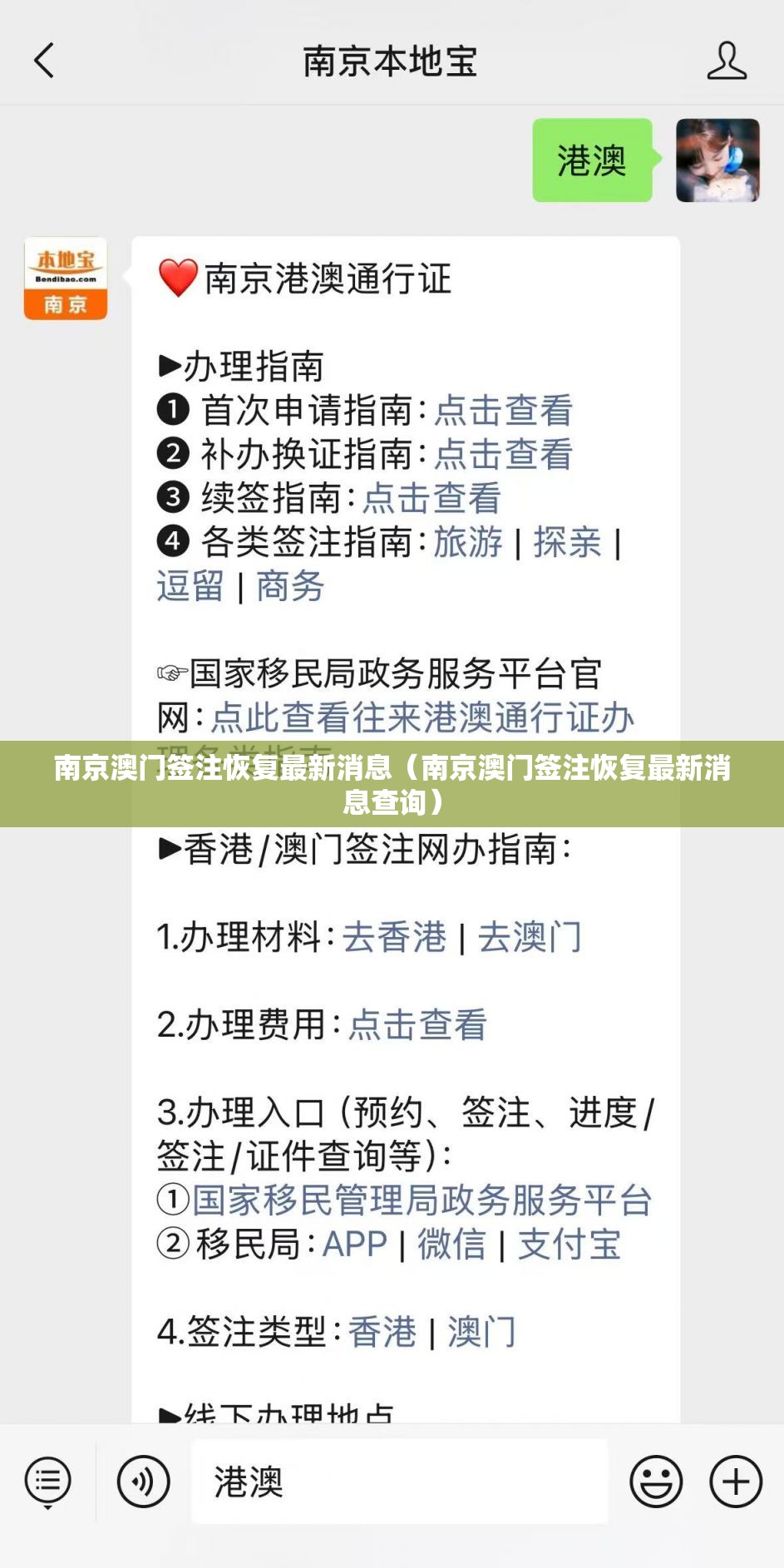784x1568 pixels.
Task: View 去香港 application materials link
Action: [394, 937]
